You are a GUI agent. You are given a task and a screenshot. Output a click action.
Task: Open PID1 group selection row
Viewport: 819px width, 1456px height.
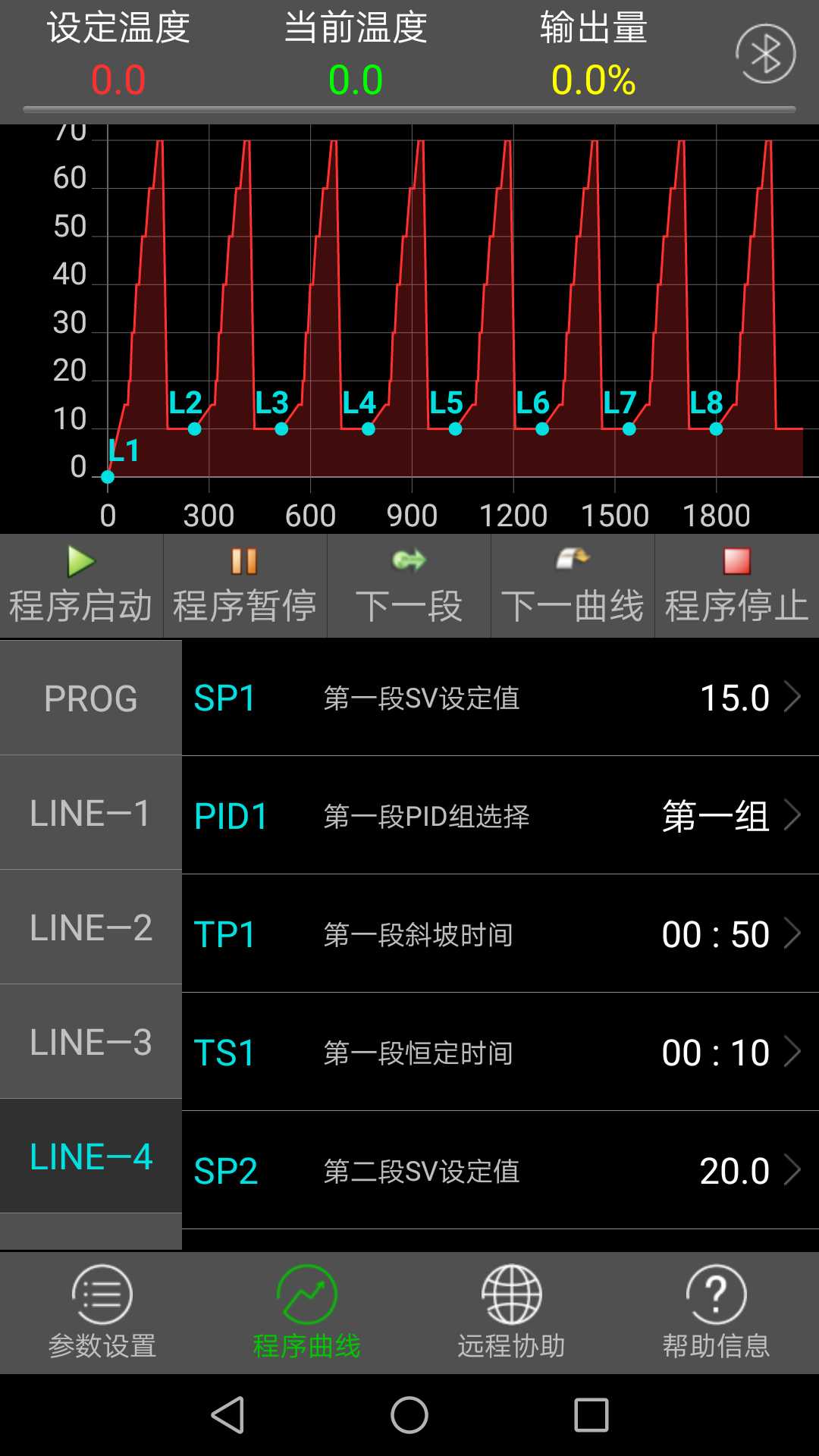pos(500,815)
